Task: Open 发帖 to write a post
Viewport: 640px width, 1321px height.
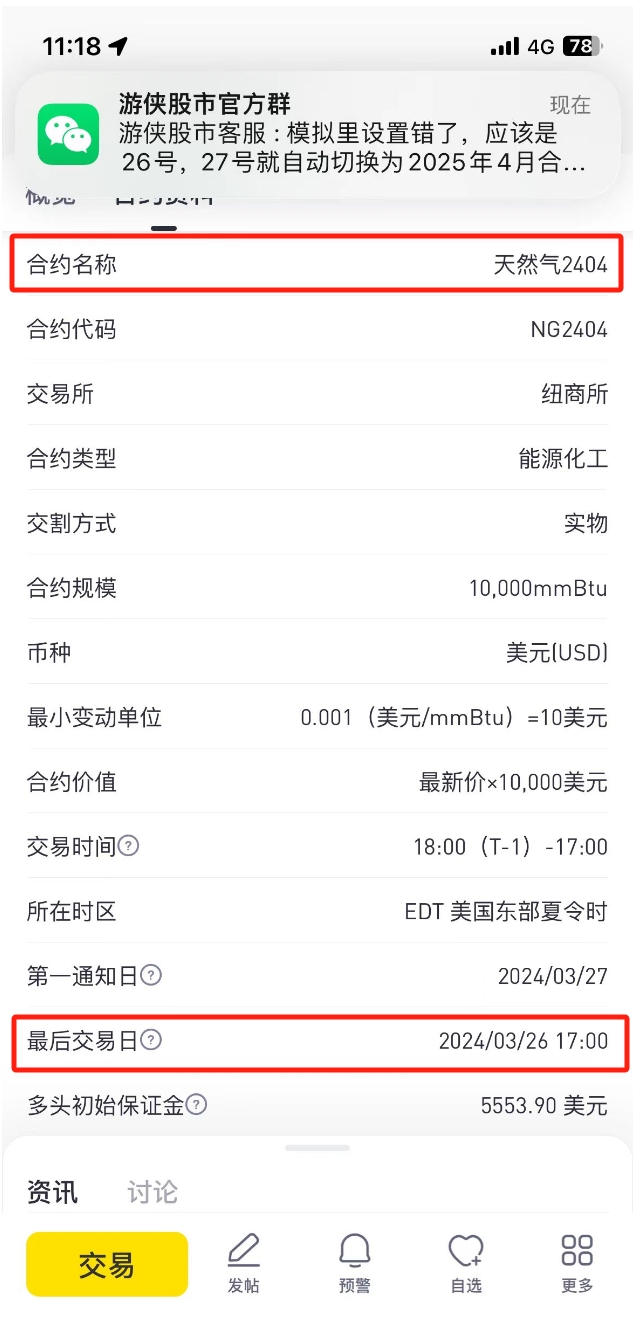Action: [x=243, y=1264]
